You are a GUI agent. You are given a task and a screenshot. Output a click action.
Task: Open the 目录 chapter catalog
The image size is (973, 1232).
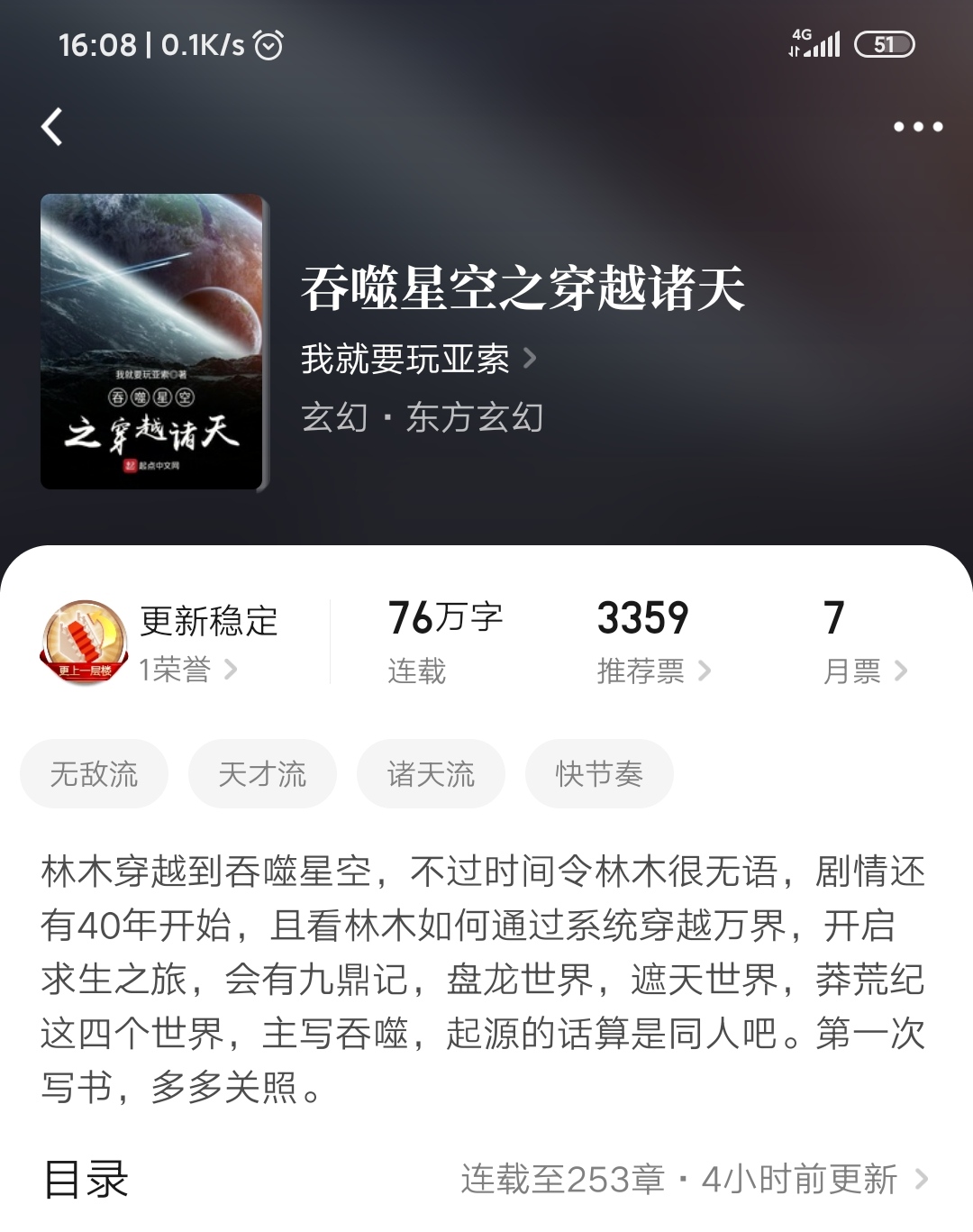coord(87,1178)
